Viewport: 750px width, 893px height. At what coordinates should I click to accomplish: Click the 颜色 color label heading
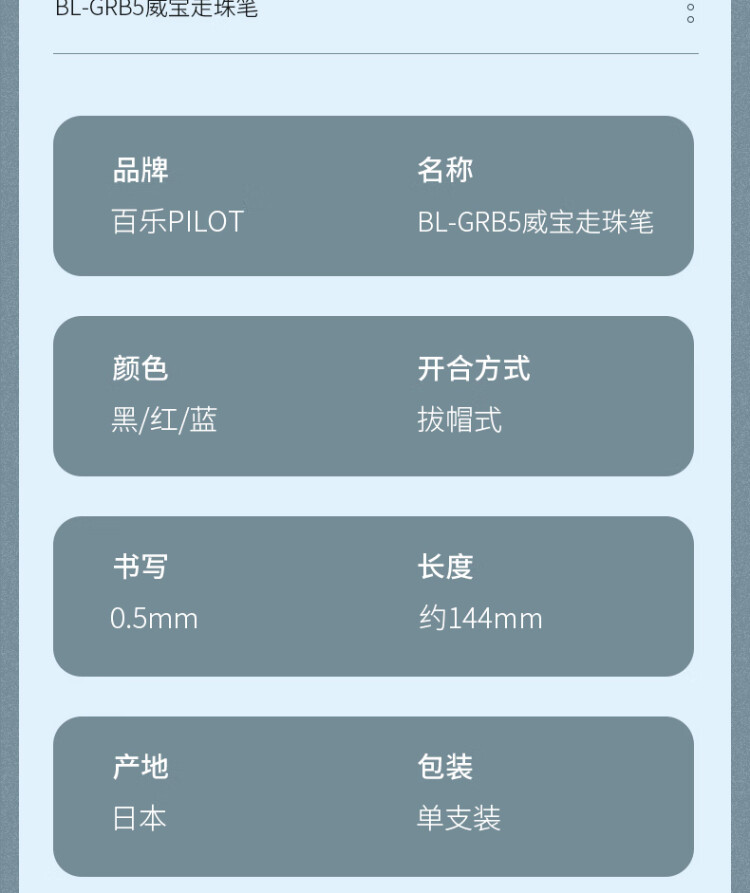pyautogui.click(x=140, y=369)
